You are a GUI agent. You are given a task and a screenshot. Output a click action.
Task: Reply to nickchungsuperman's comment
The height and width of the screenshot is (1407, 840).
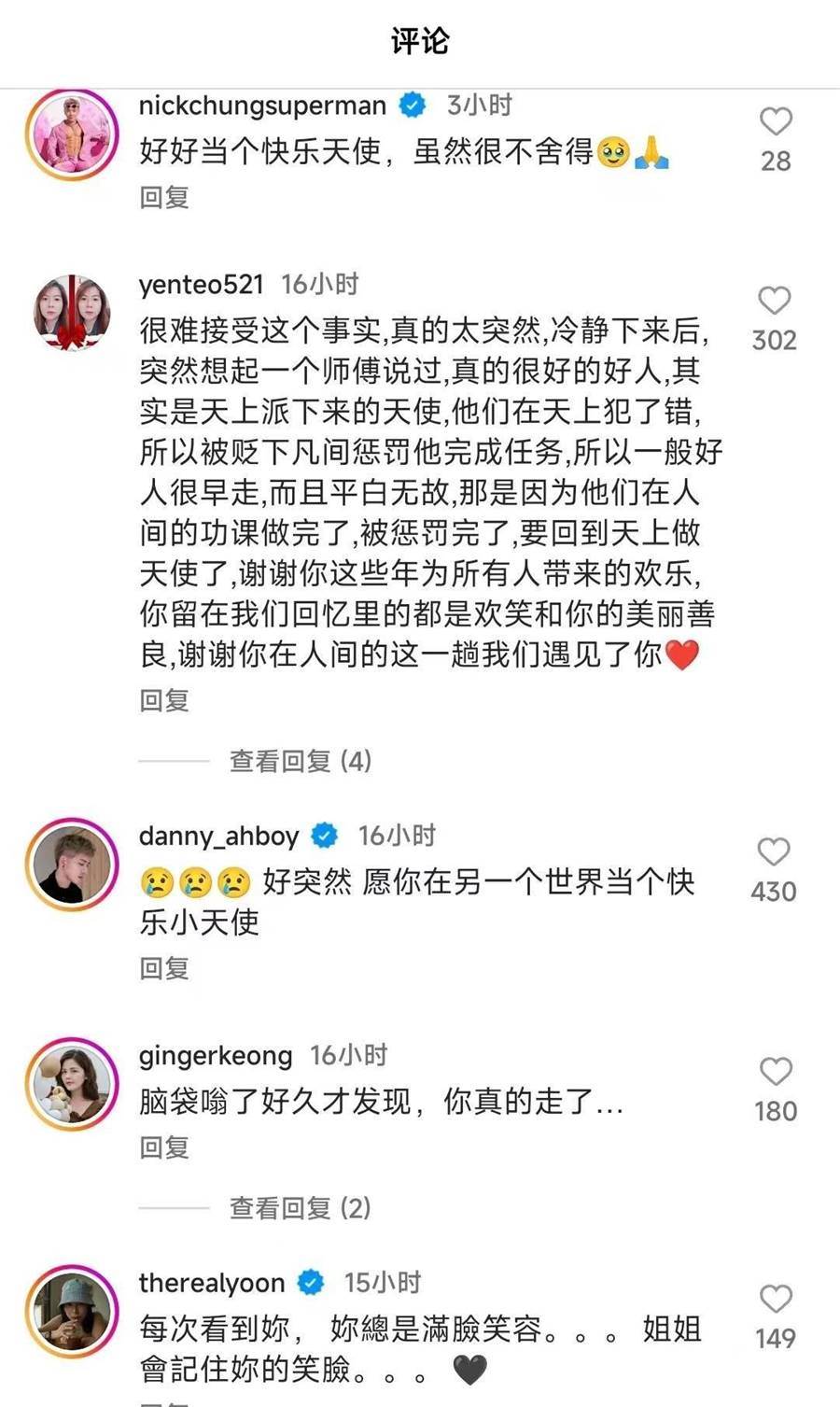pos(164,197)
